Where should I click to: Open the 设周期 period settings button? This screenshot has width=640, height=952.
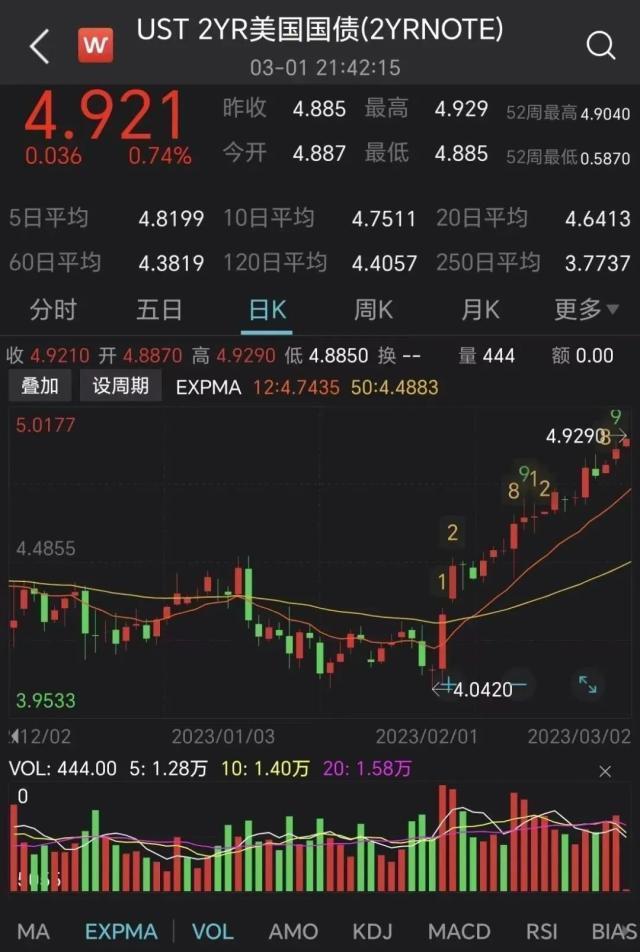[x=121, y=386]
